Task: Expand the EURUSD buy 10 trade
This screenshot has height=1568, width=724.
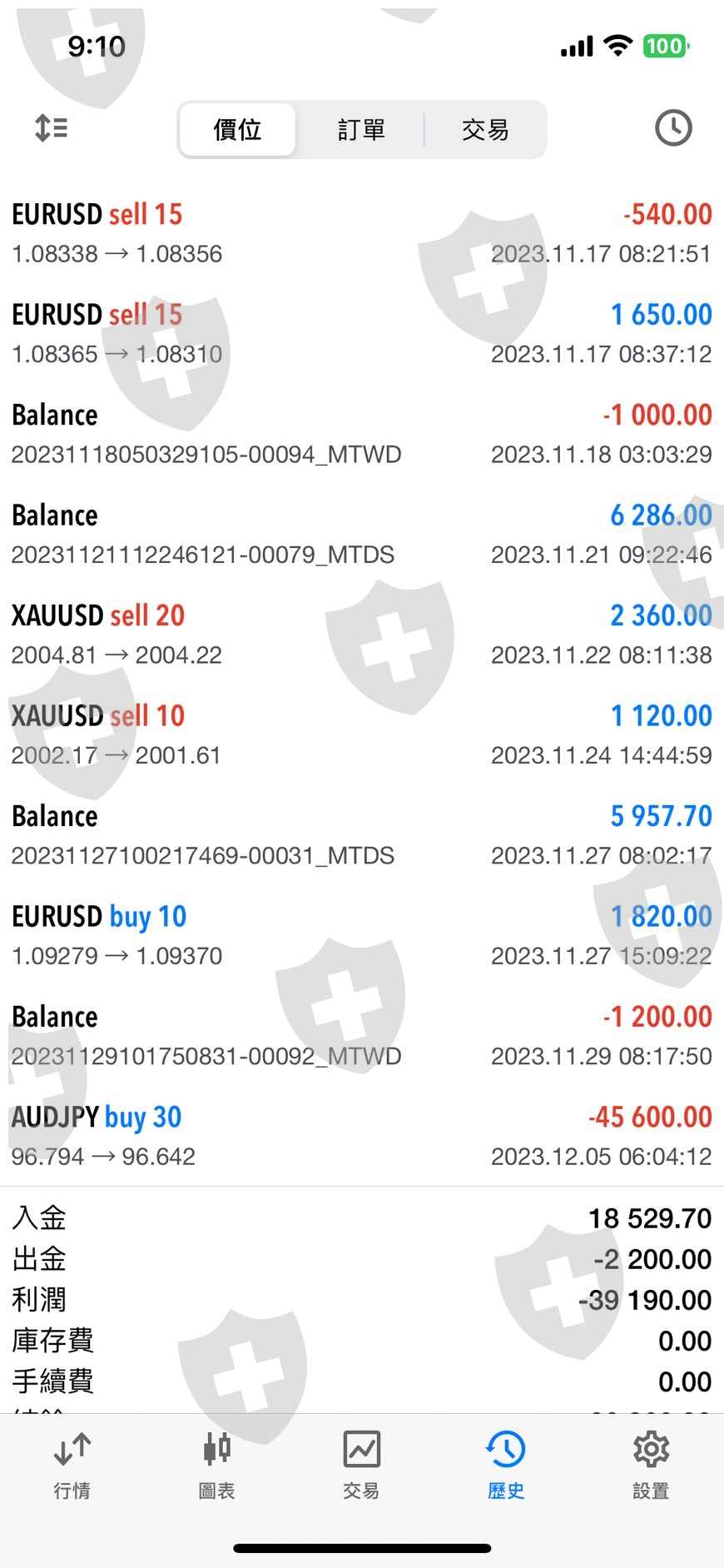Action: click(361, 934)
